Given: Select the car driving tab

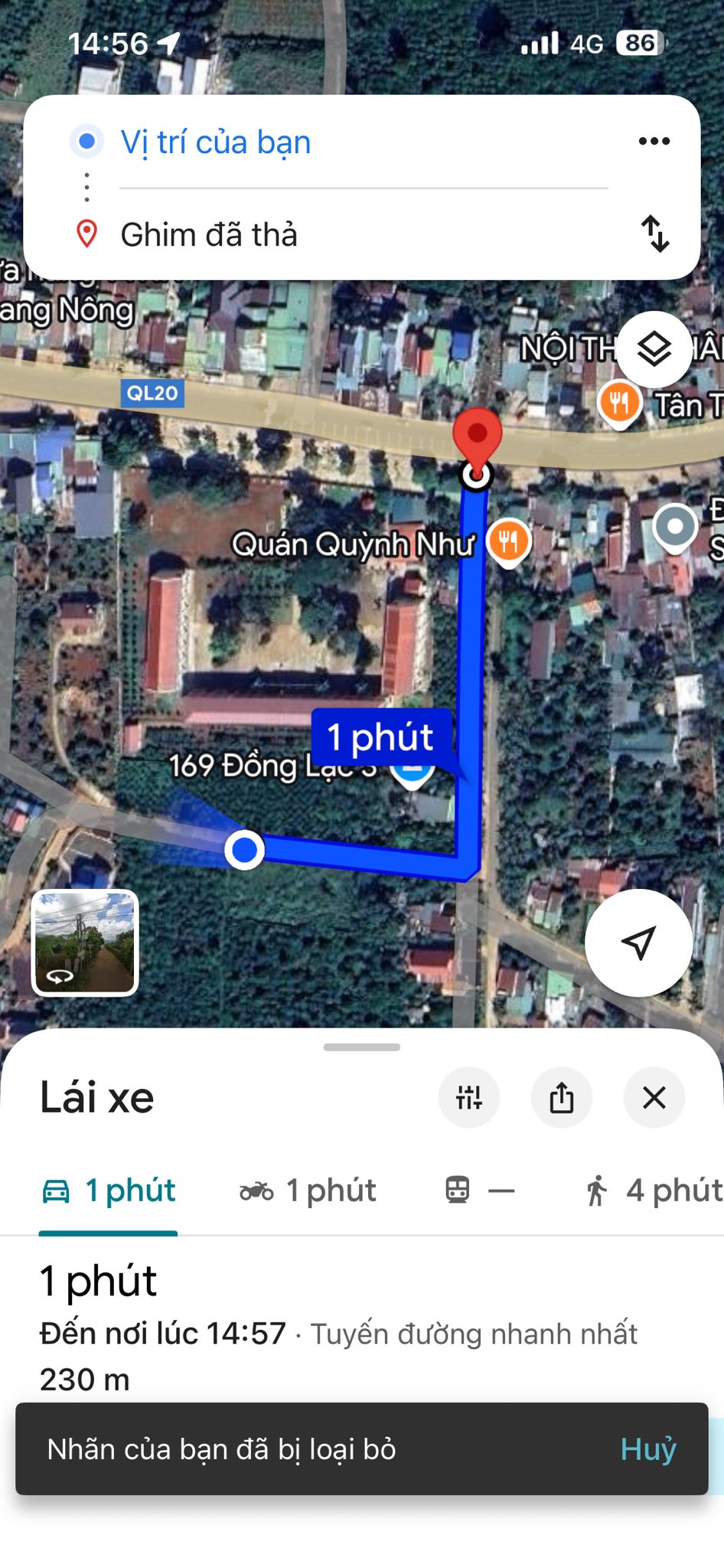Looking at the screenshot, I should [108, 1191].
